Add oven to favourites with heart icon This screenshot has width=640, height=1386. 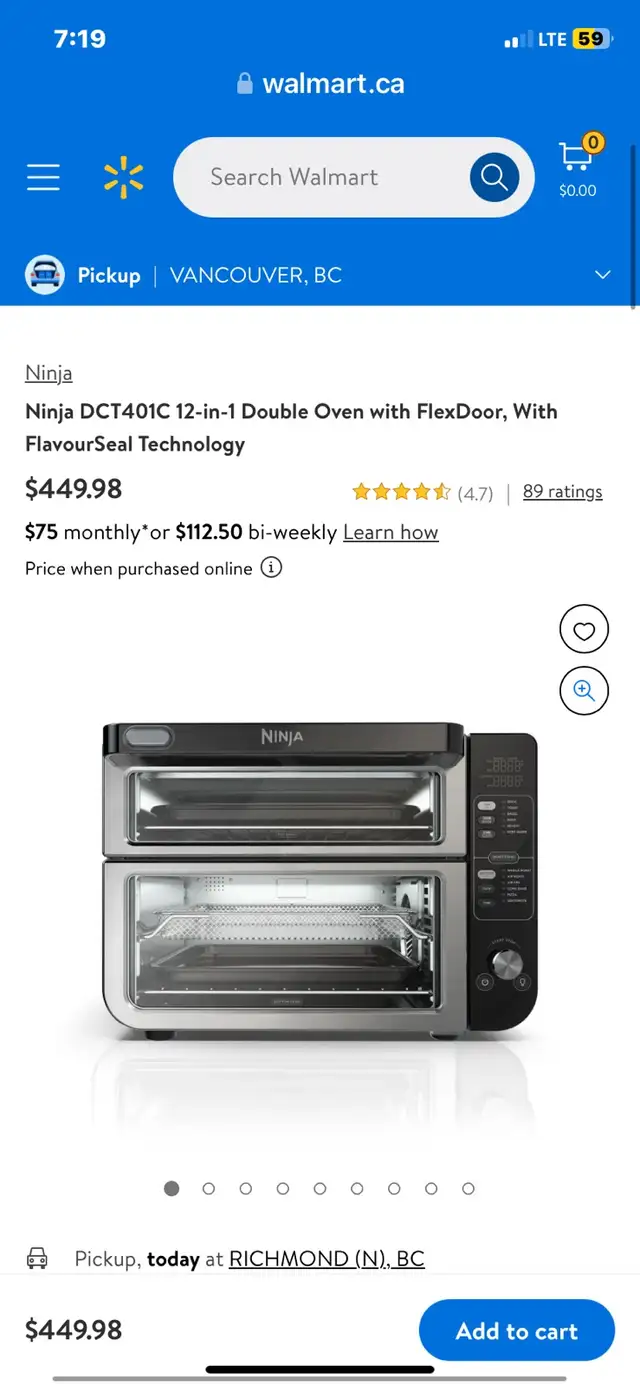(x=584, y=631)
